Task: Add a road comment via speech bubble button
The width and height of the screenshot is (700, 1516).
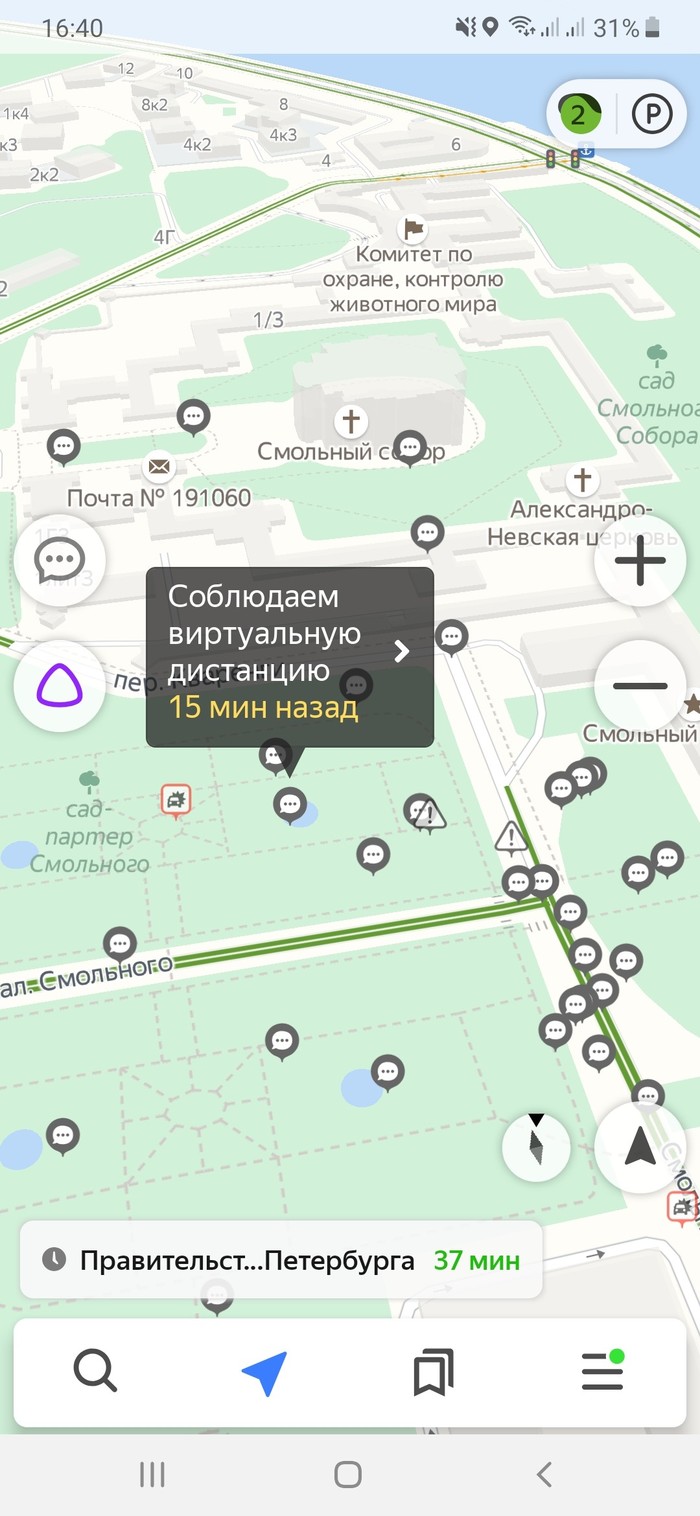Action: coord(59,562)
